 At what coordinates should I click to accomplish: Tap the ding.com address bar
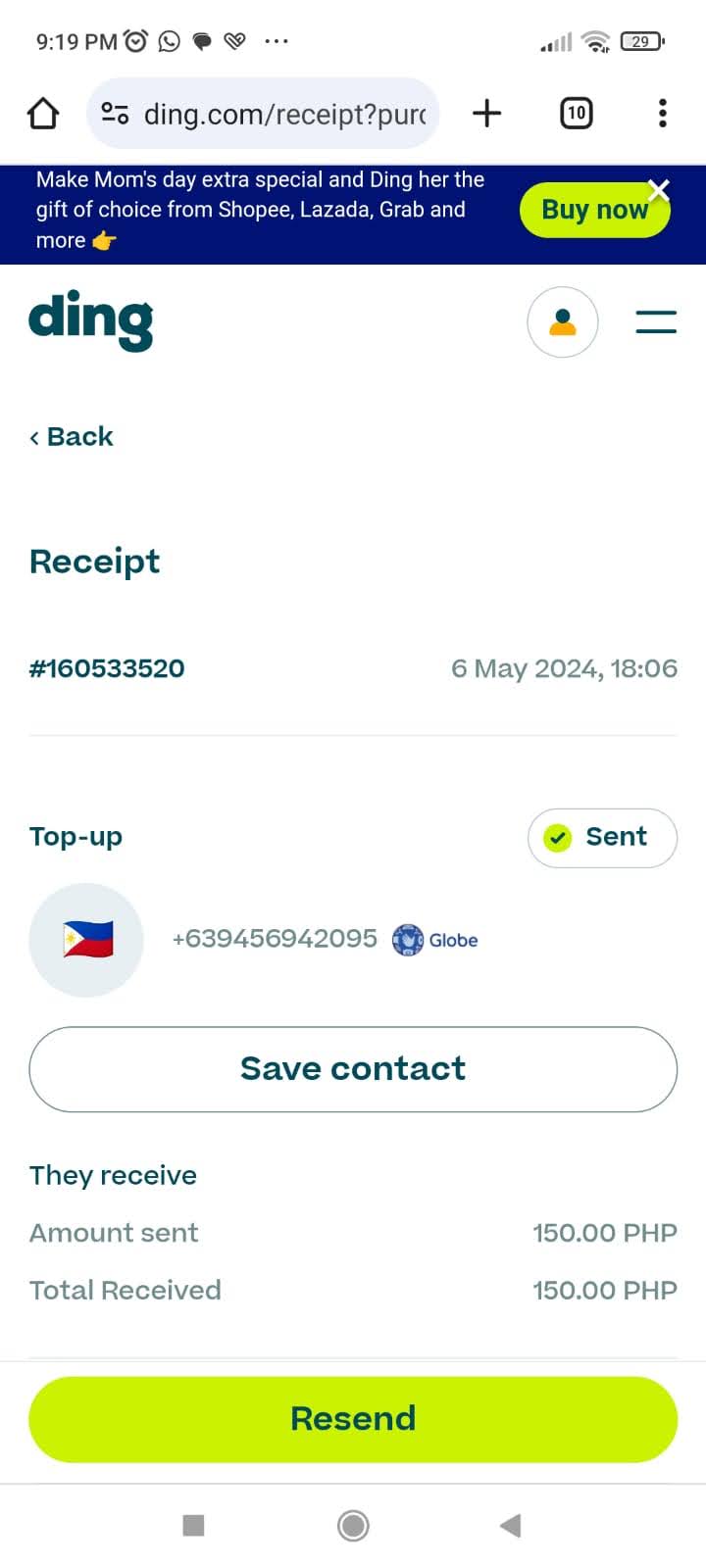point(263,114)
